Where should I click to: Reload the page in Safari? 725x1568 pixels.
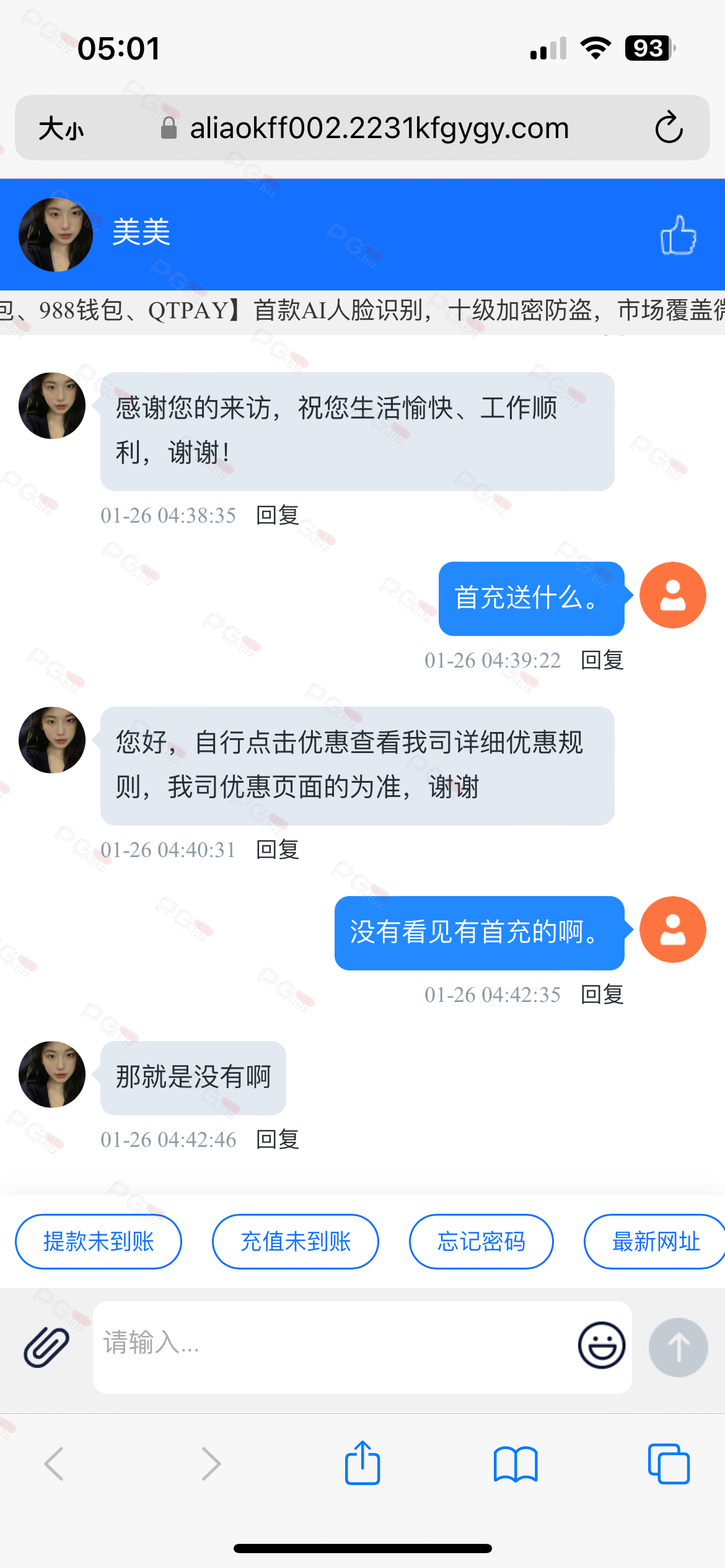(669, 128)
